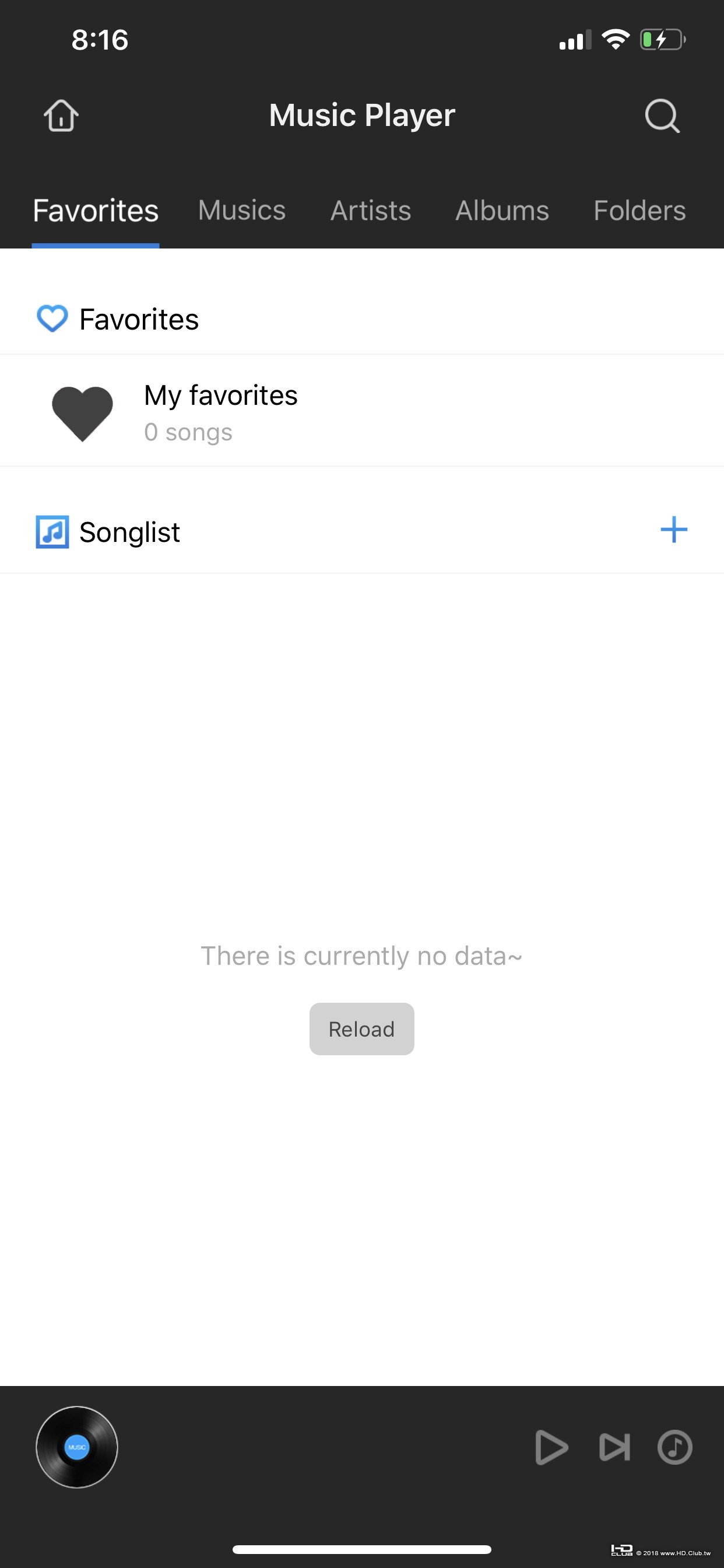724x1568 pixels.
Task: Open the music note playlist icon
Action: click(674, 1447)
